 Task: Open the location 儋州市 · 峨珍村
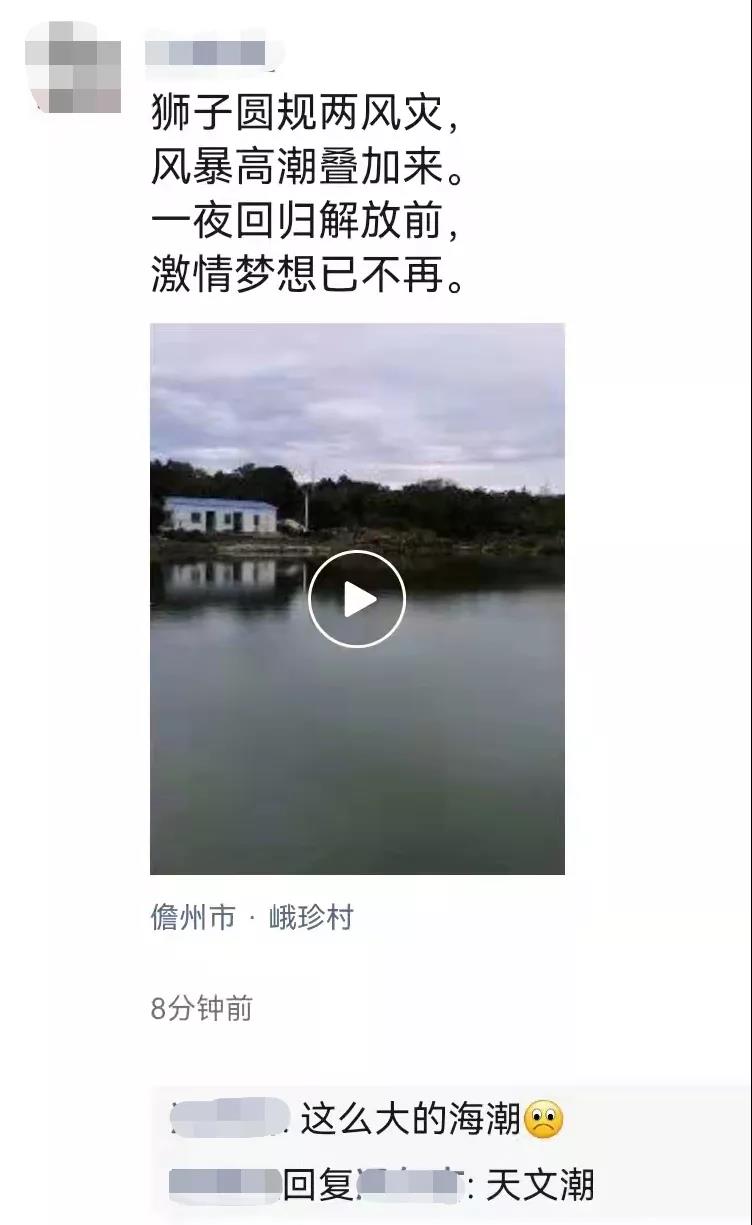(x=252, y=917)
